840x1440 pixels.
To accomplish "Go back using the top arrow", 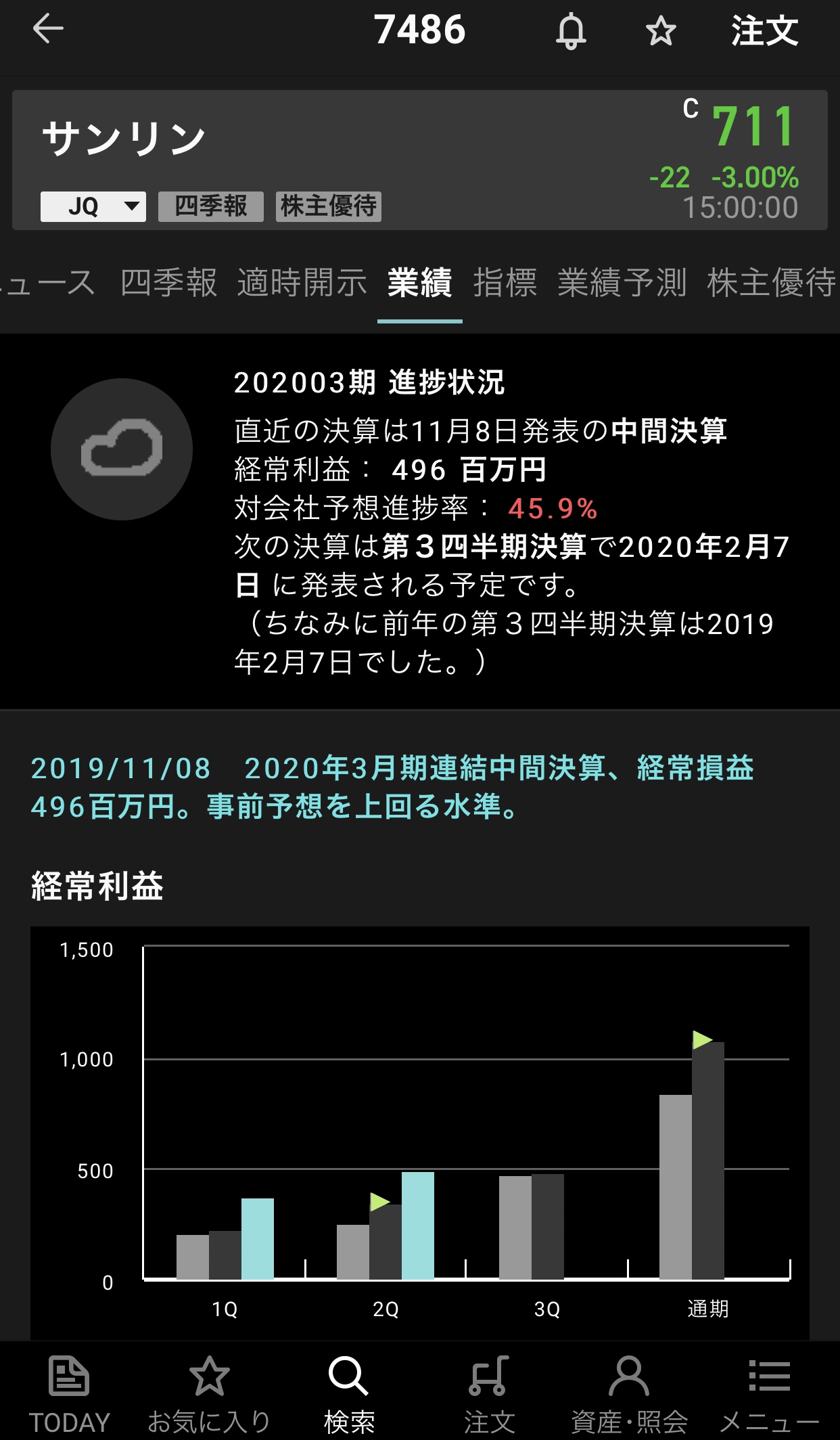I will pos(47,30).
